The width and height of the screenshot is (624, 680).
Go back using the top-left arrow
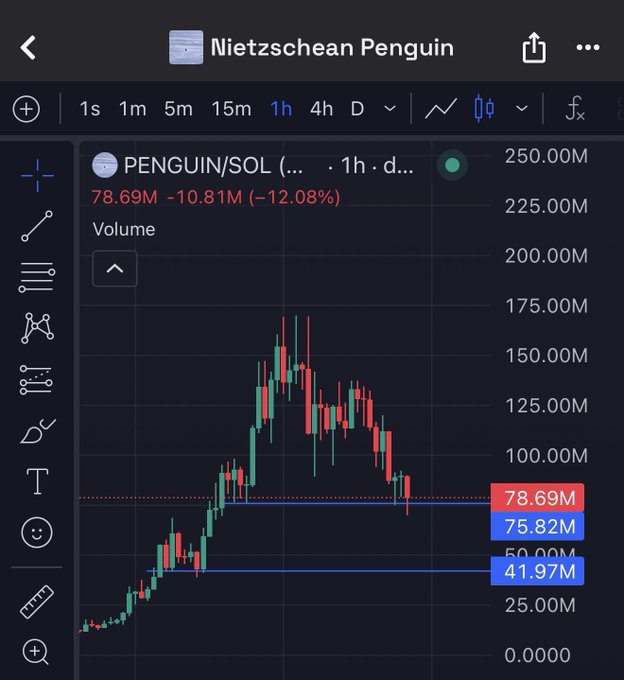tap(28, 47)
